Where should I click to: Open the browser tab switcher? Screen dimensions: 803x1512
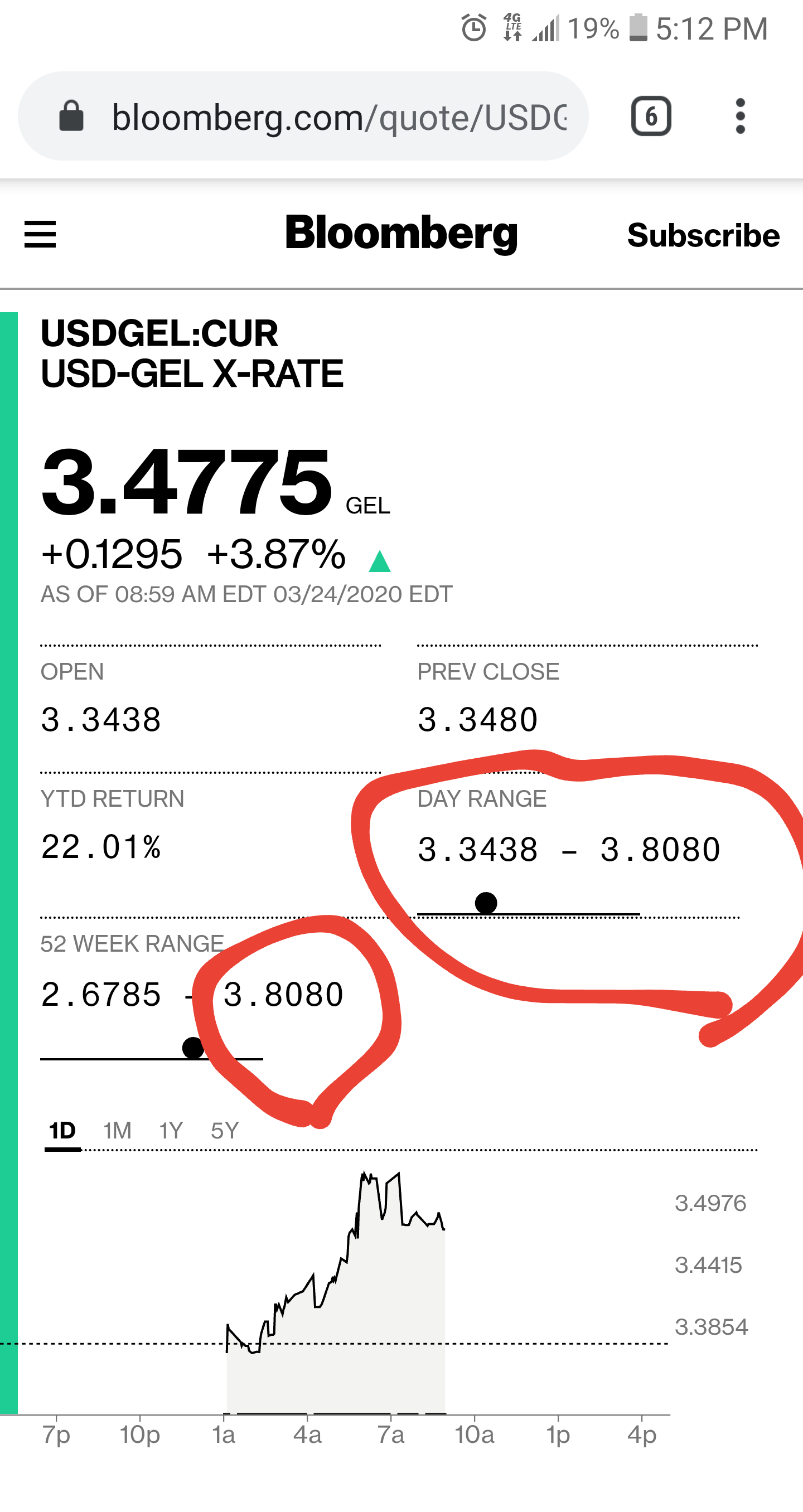pyautogui.click(x=651, y=116)
